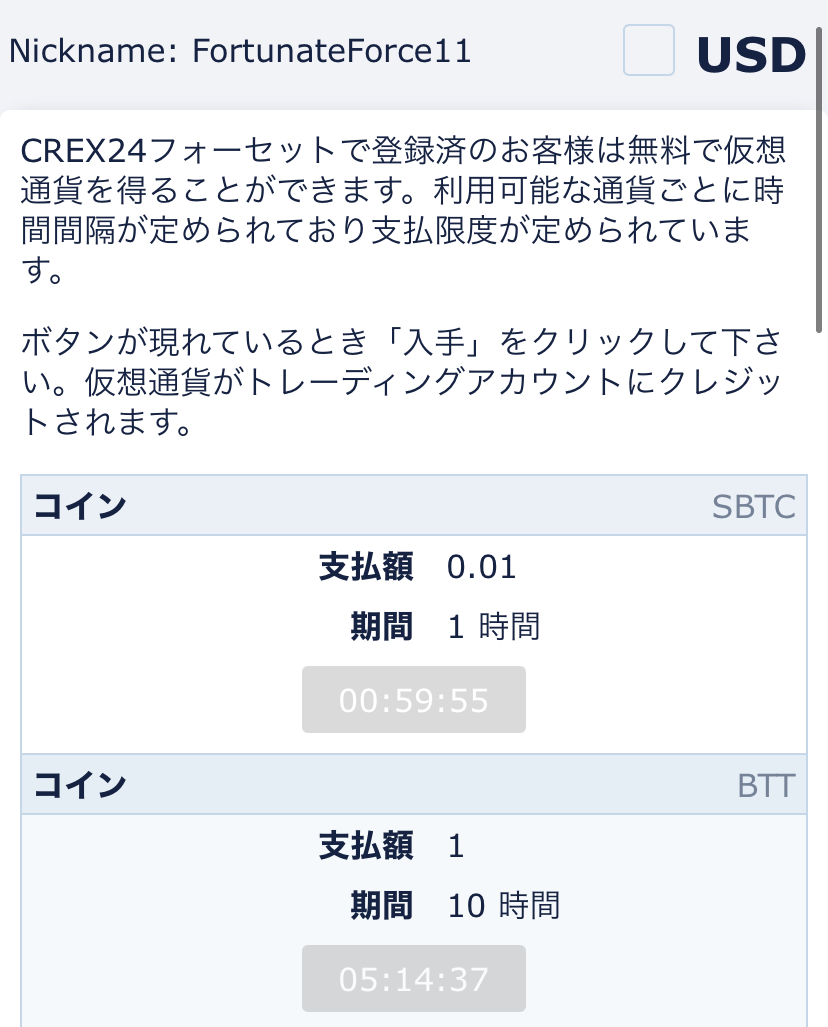Tap the BTT countdown button 05:14:37

pos(414,978)
